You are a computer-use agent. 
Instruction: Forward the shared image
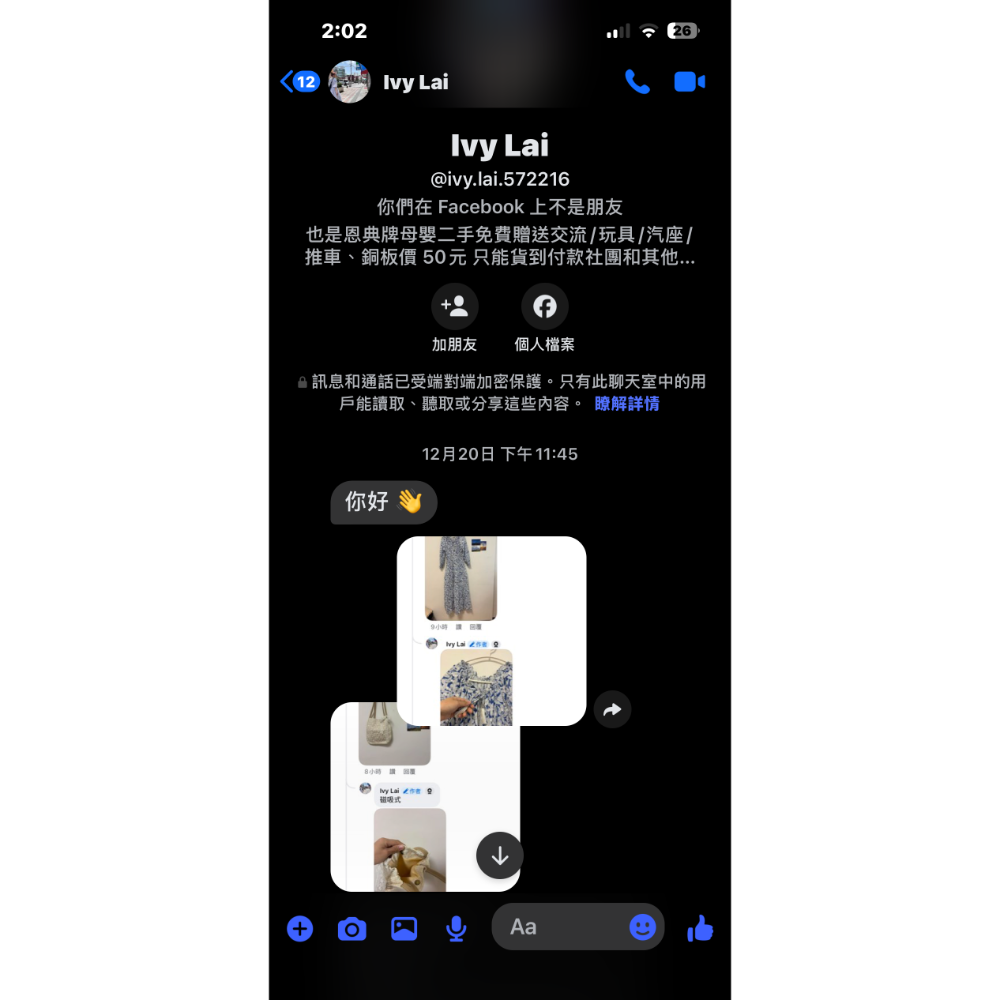(612, 710)
